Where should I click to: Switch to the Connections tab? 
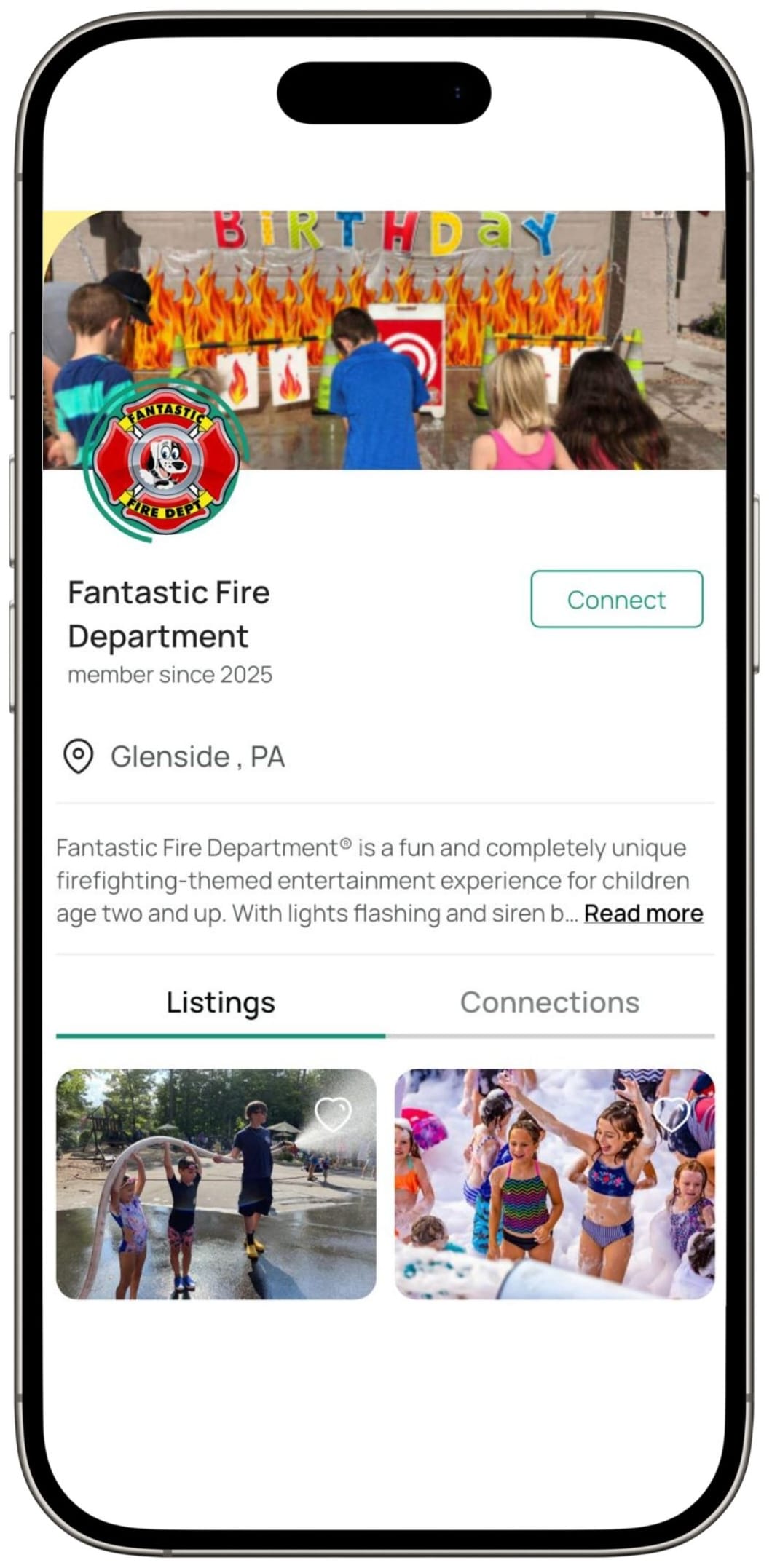pos(550,1002)
